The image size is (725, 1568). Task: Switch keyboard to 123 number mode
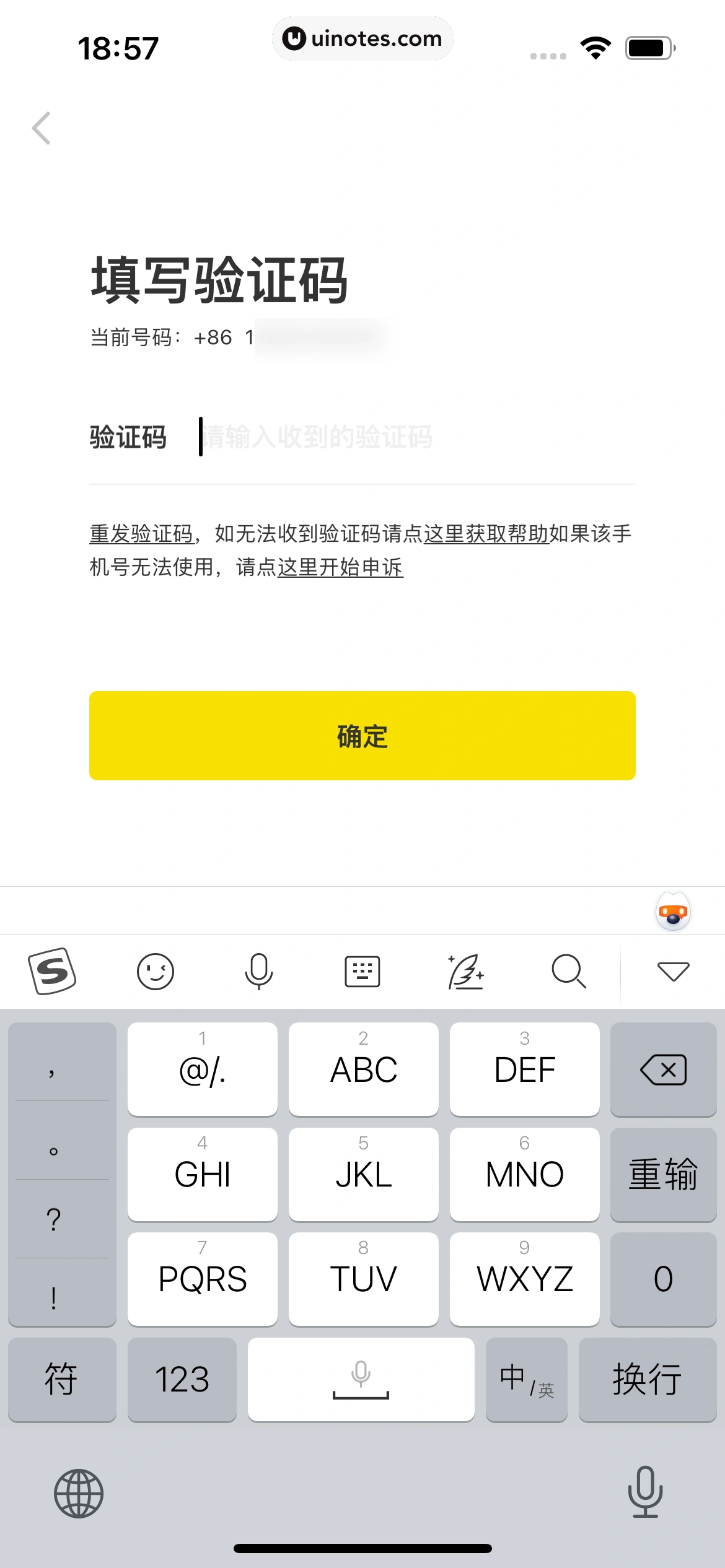[x=182, y=1380]
